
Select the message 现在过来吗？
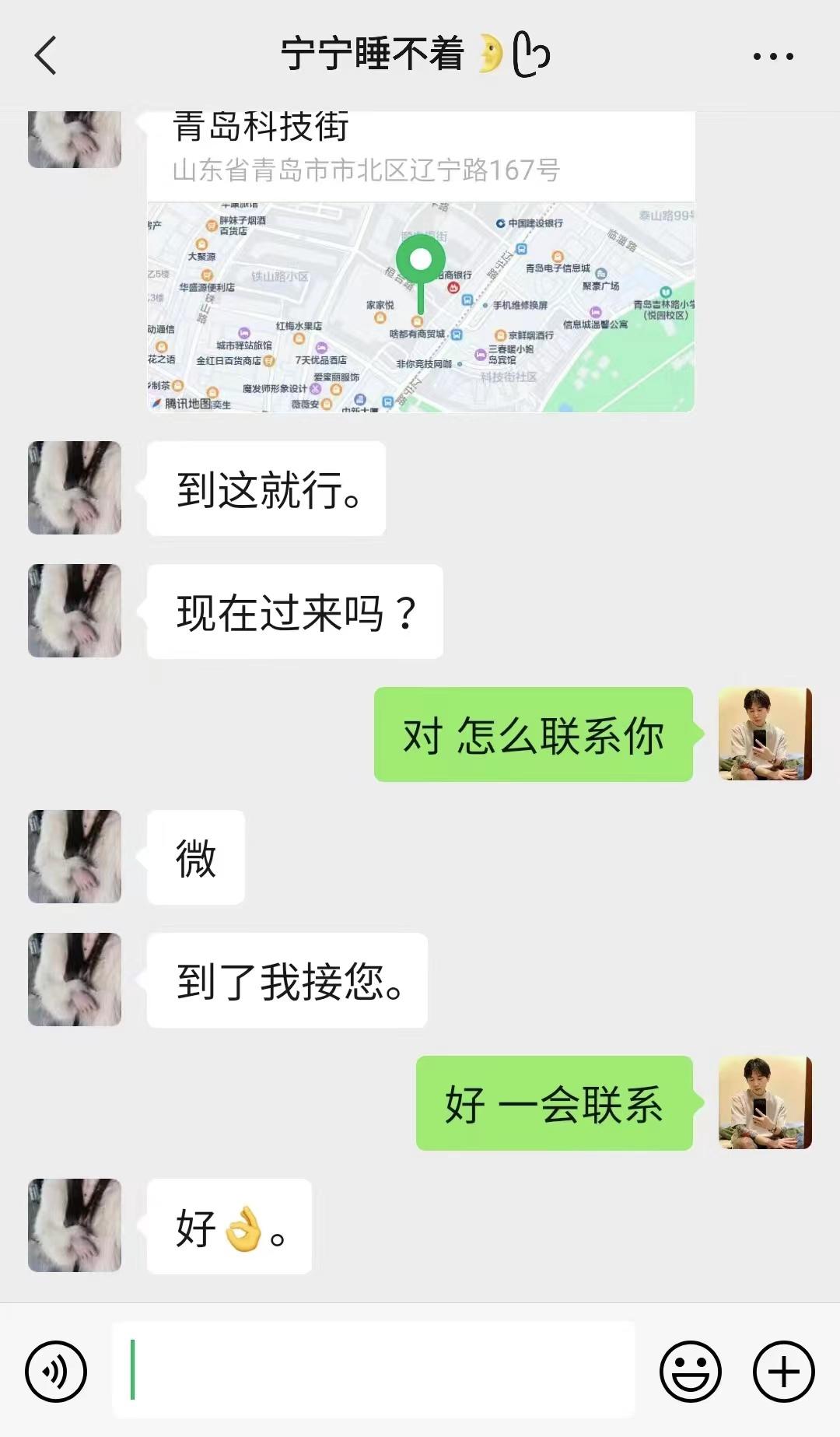(294, 611)
